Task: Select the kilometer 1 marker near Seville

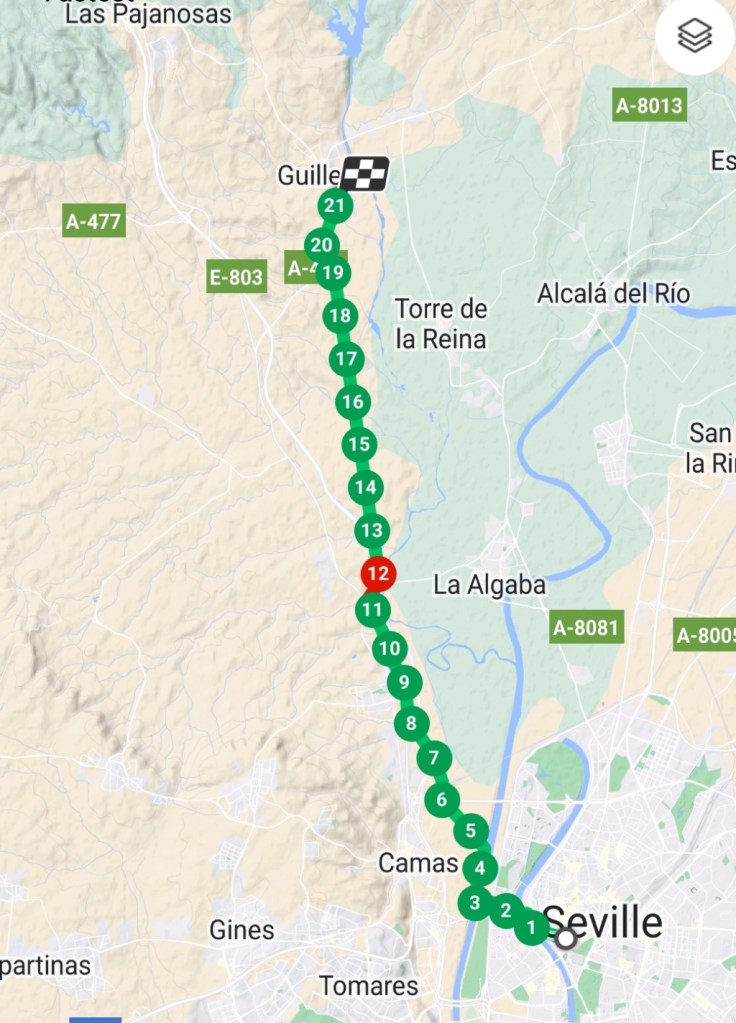Action: click(531, 928)
